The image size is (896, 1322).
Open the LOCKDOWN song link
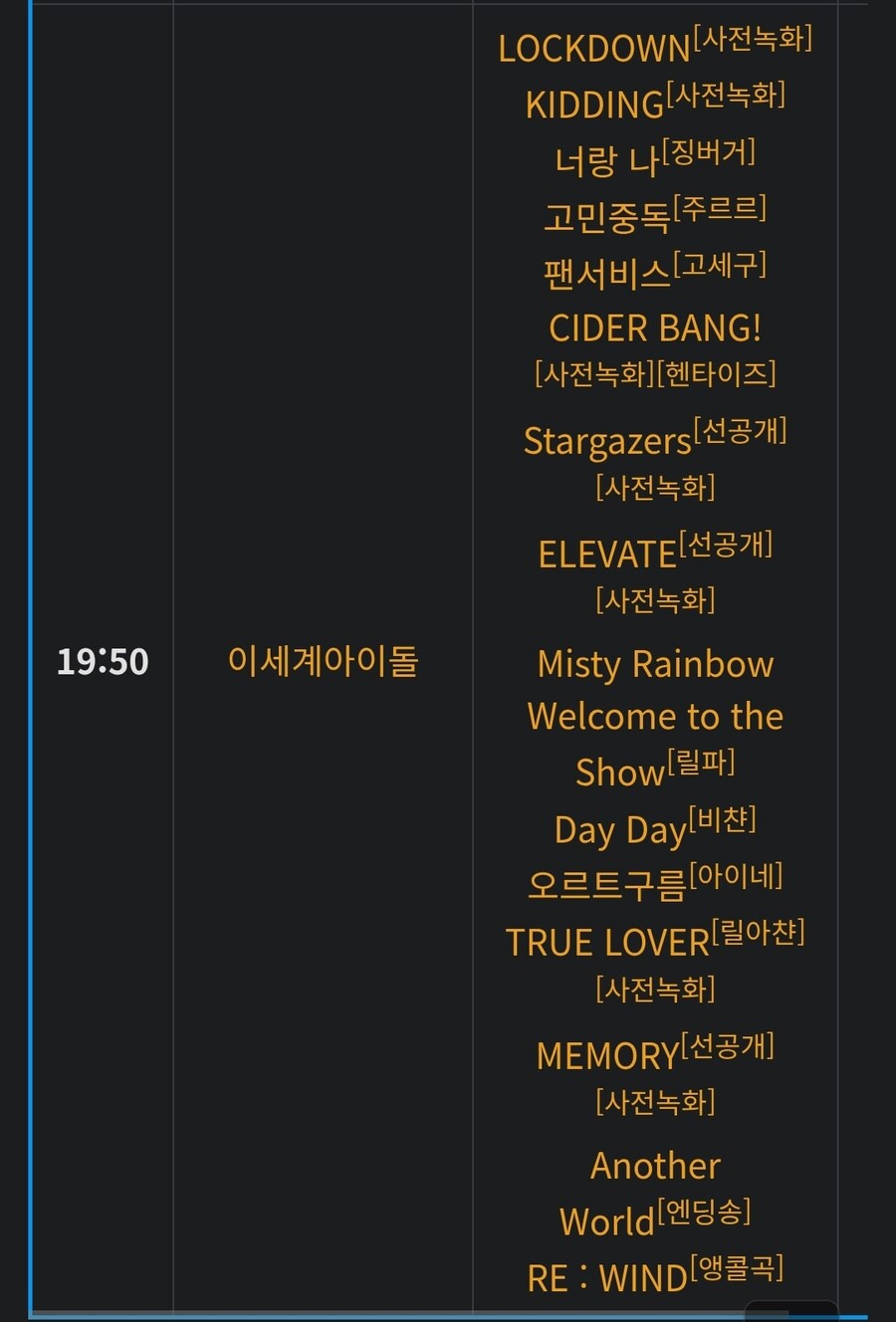593,49
